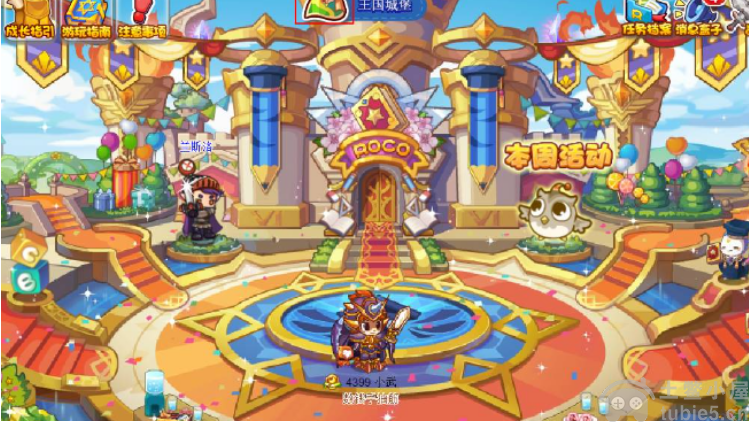
Task: Tap your player character 小武
Action: pos(374,330)
